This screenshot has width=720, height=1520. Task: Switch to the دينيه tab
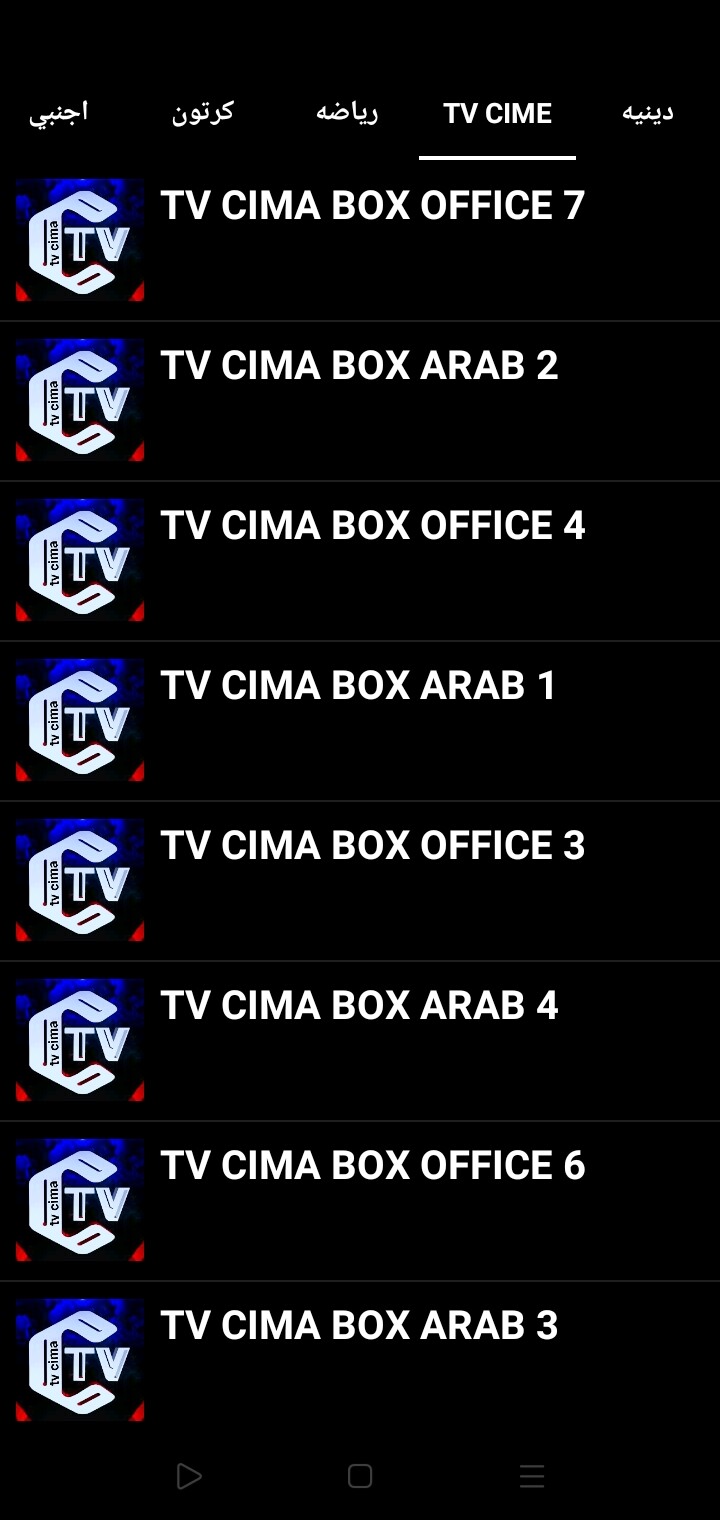click(x=648, y=113)
